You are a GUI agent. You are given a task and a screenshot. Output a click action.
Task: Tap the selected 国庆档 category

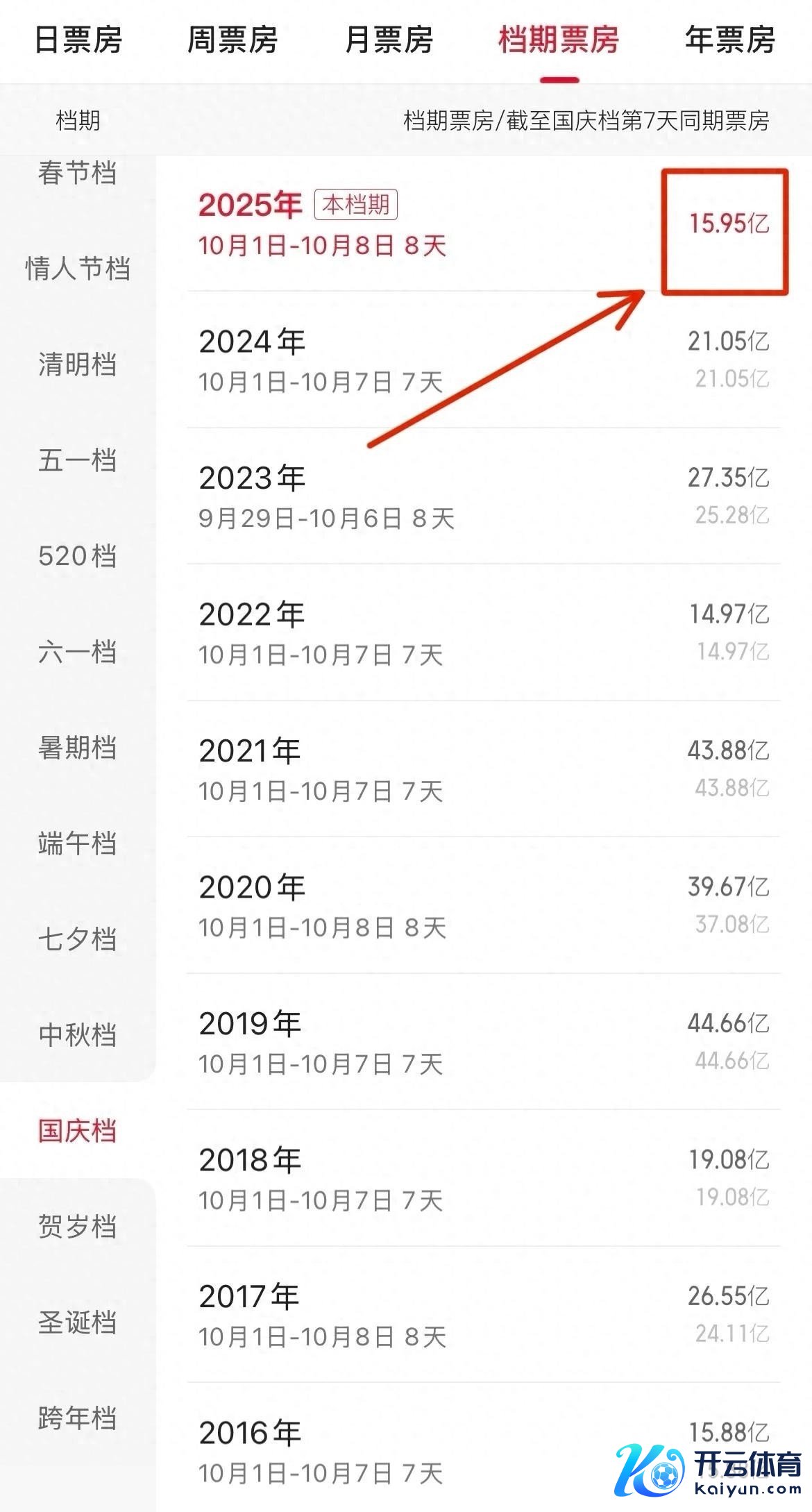78,1131
